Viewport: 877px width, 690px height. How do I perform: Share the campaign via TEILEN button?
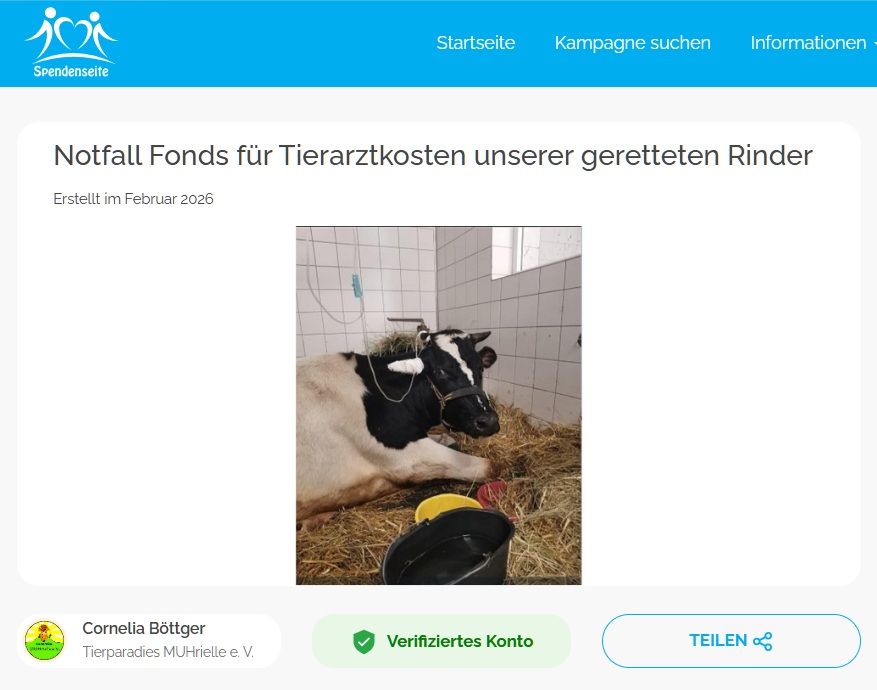[730, 641]
